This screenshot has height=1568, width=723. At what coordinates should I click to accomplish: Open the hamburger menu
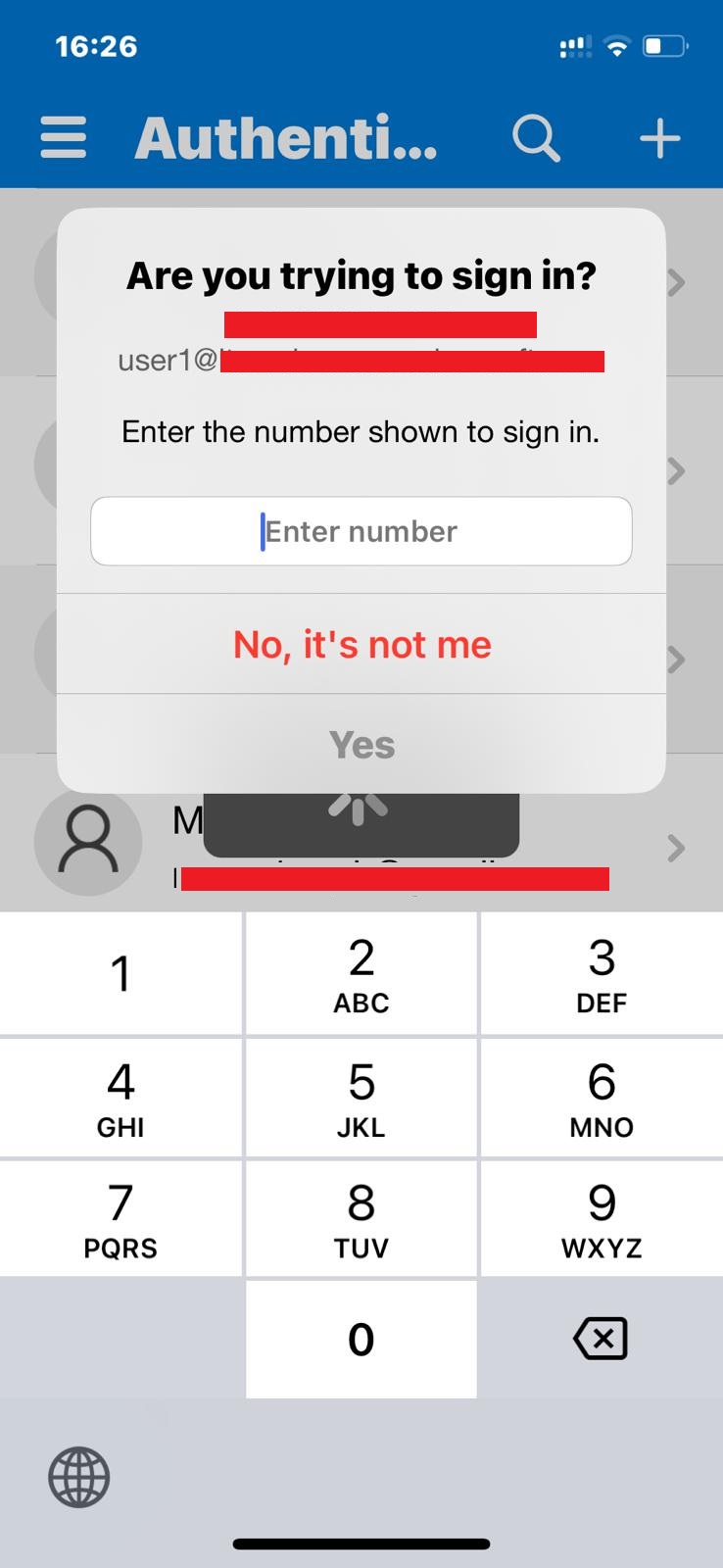64,137
